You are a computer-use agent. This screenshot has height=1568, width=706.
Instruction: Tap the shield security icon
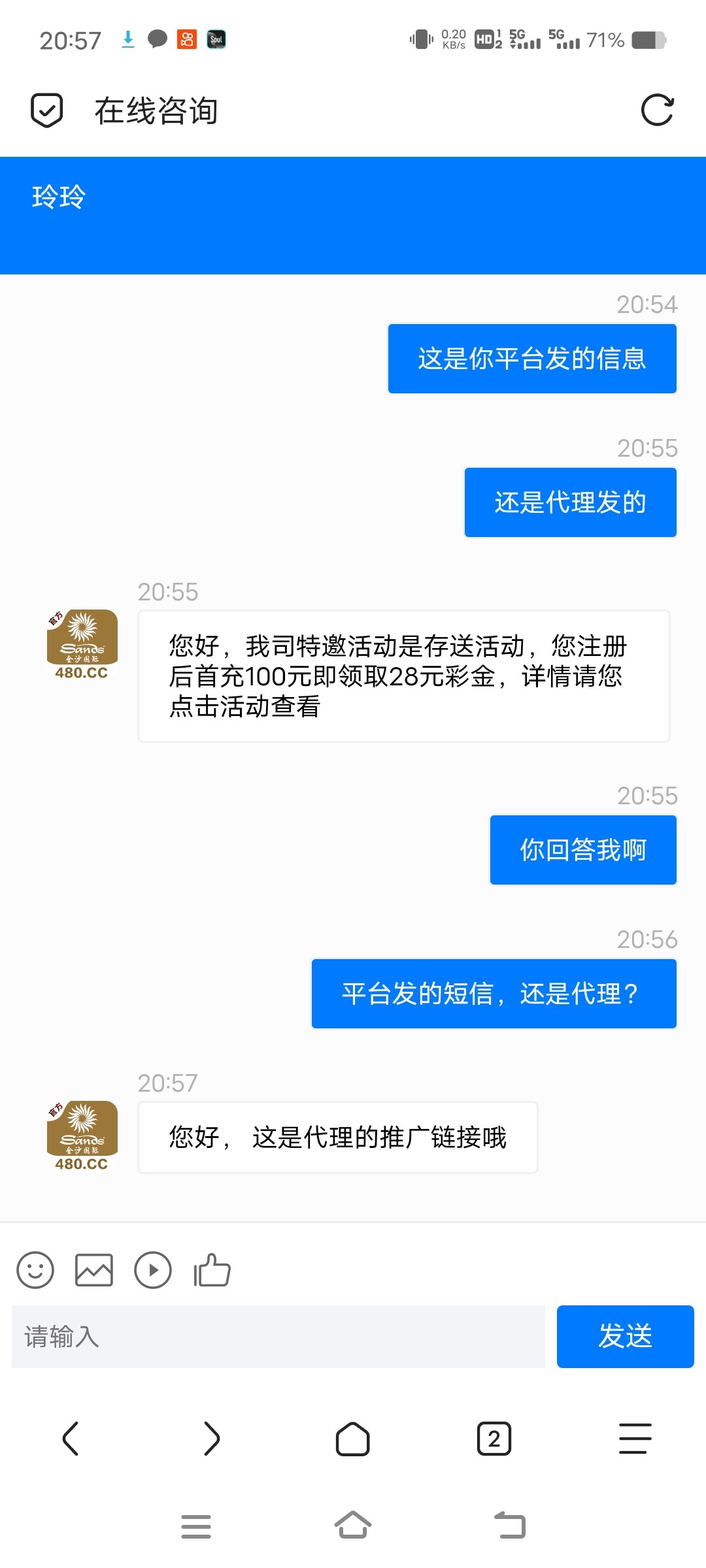(47, 110)
